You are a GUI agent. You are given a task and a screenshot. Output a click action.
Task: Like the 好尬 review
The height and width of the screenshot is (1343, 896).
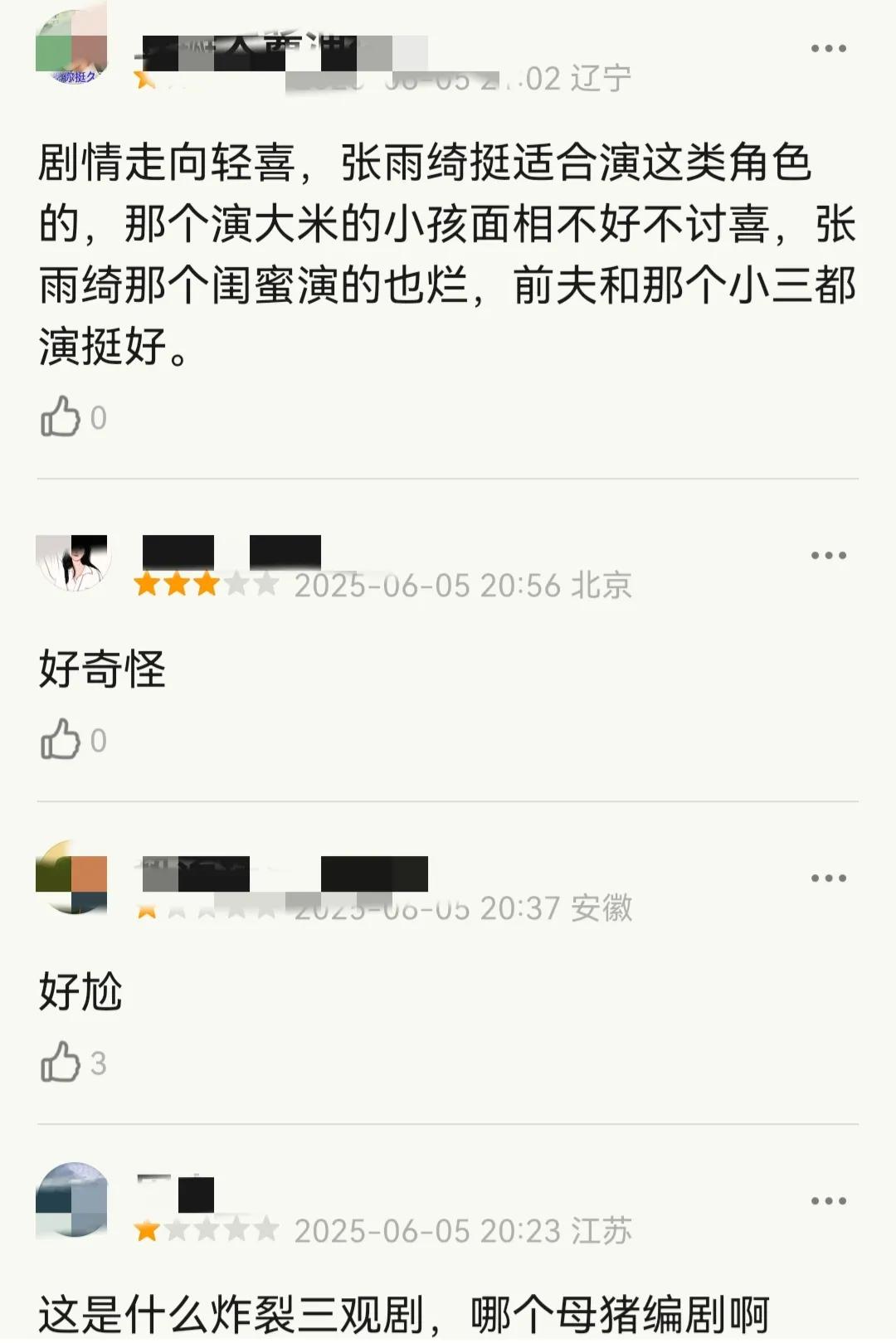[x=61, y=1062]
